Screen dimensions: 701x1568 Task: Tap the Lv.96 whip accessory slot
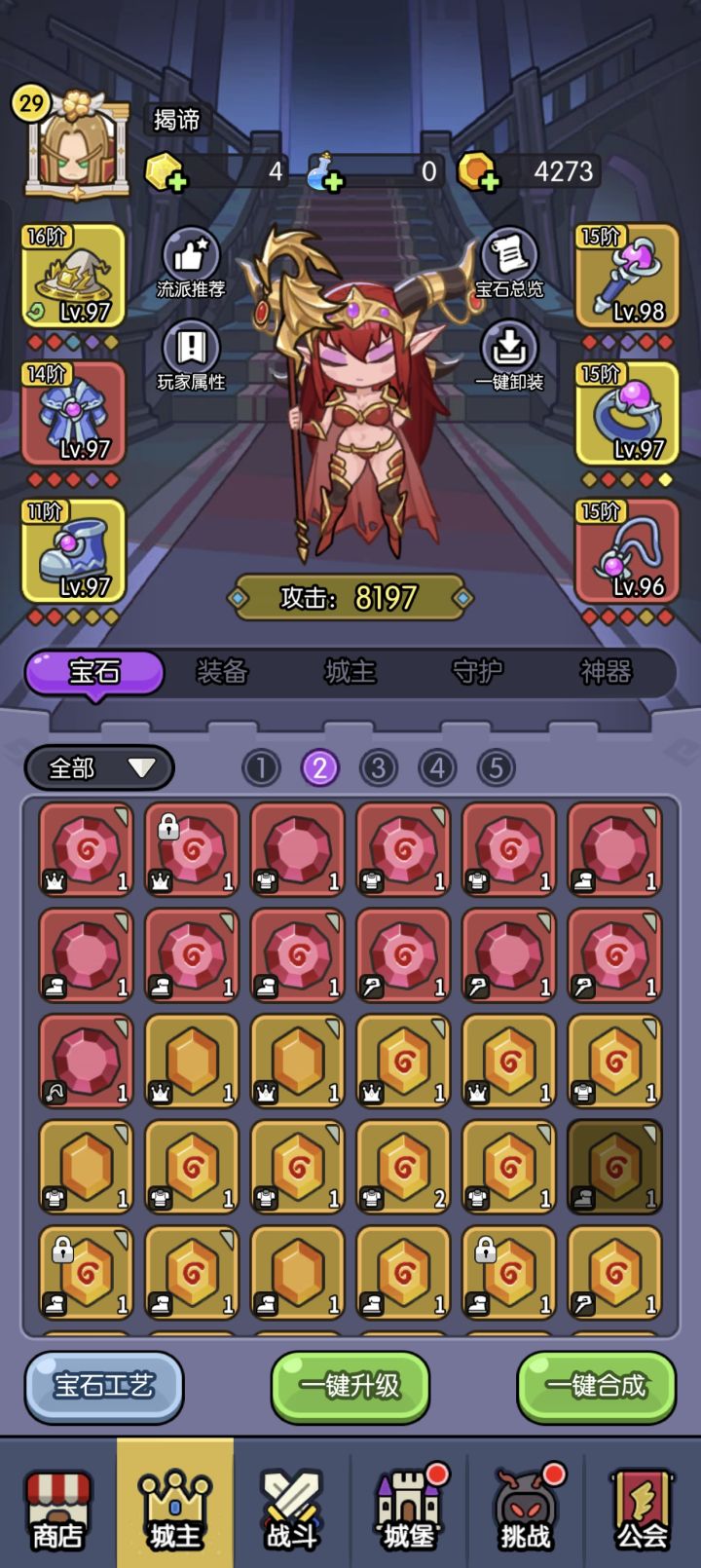(x=628, y=552)
